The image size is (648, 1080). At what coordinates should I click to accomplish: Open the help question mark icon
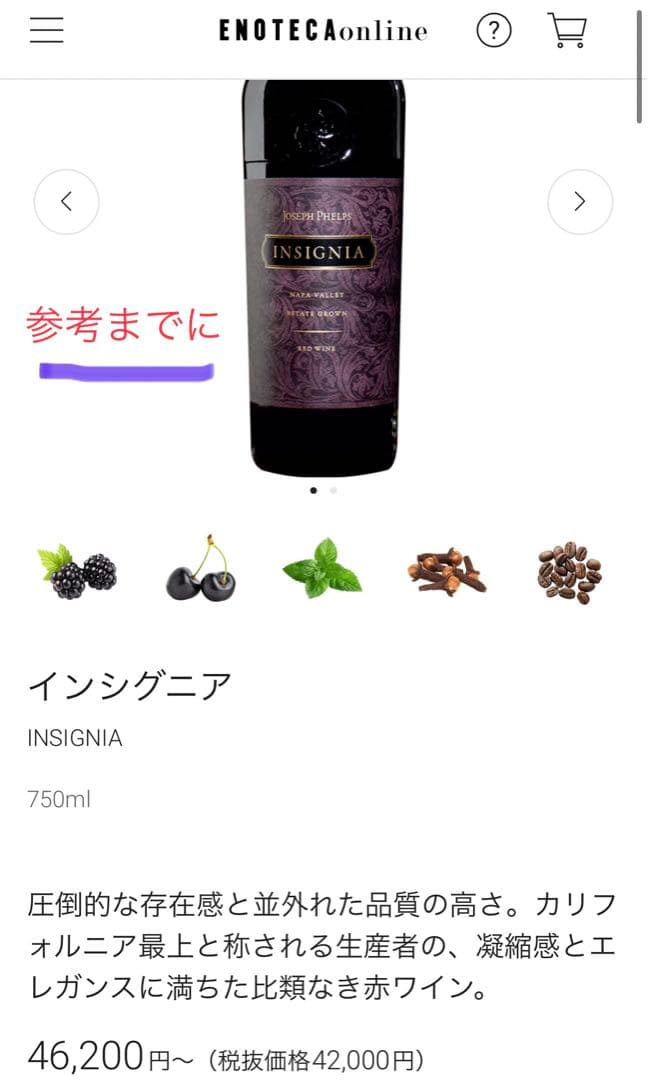493,31
